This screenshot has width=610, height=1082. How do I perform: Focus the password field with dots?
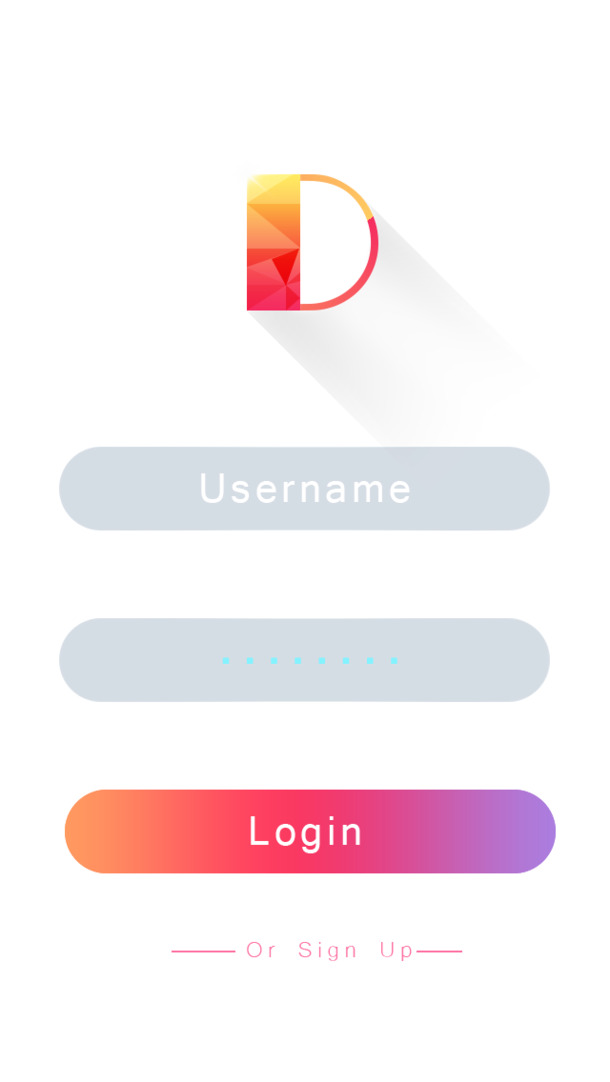pyautogui.click(x=304, y=660)
